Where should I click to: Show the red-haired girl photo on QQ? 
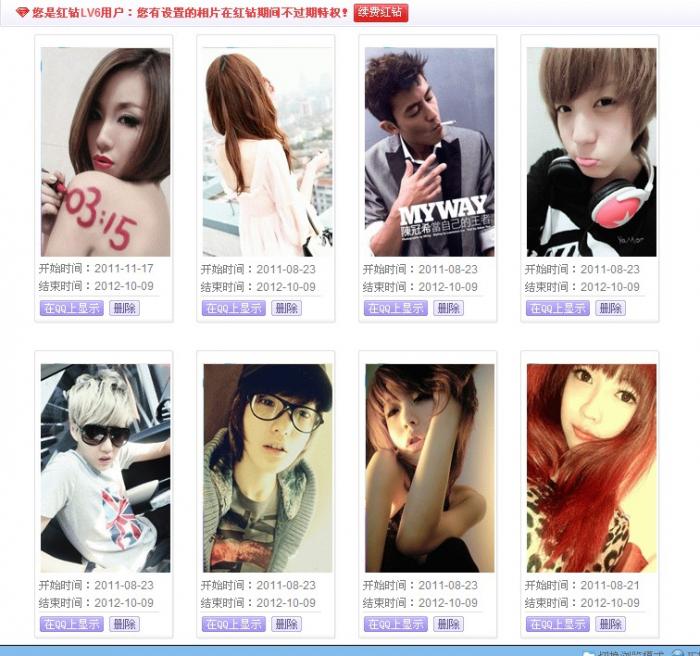click(557, 624)
